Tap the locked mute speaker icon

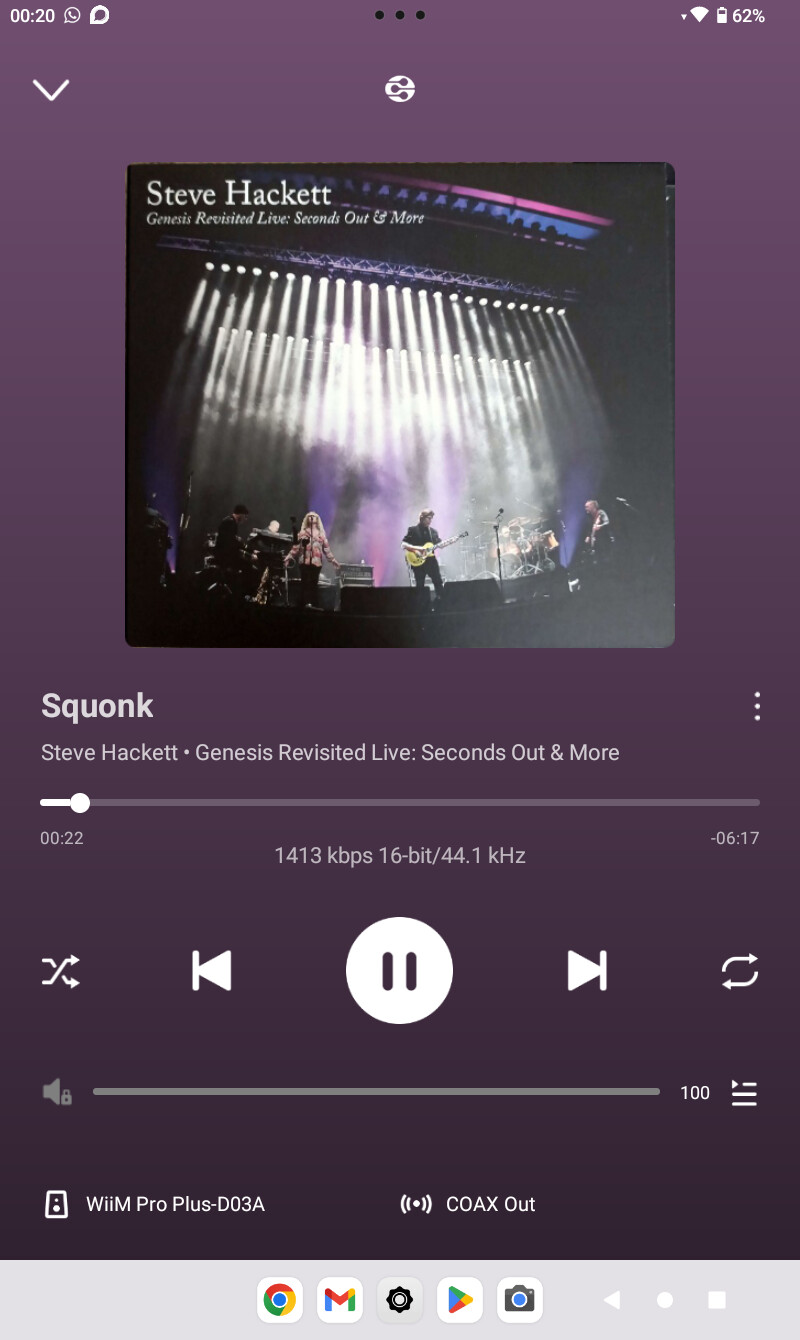57,1092
